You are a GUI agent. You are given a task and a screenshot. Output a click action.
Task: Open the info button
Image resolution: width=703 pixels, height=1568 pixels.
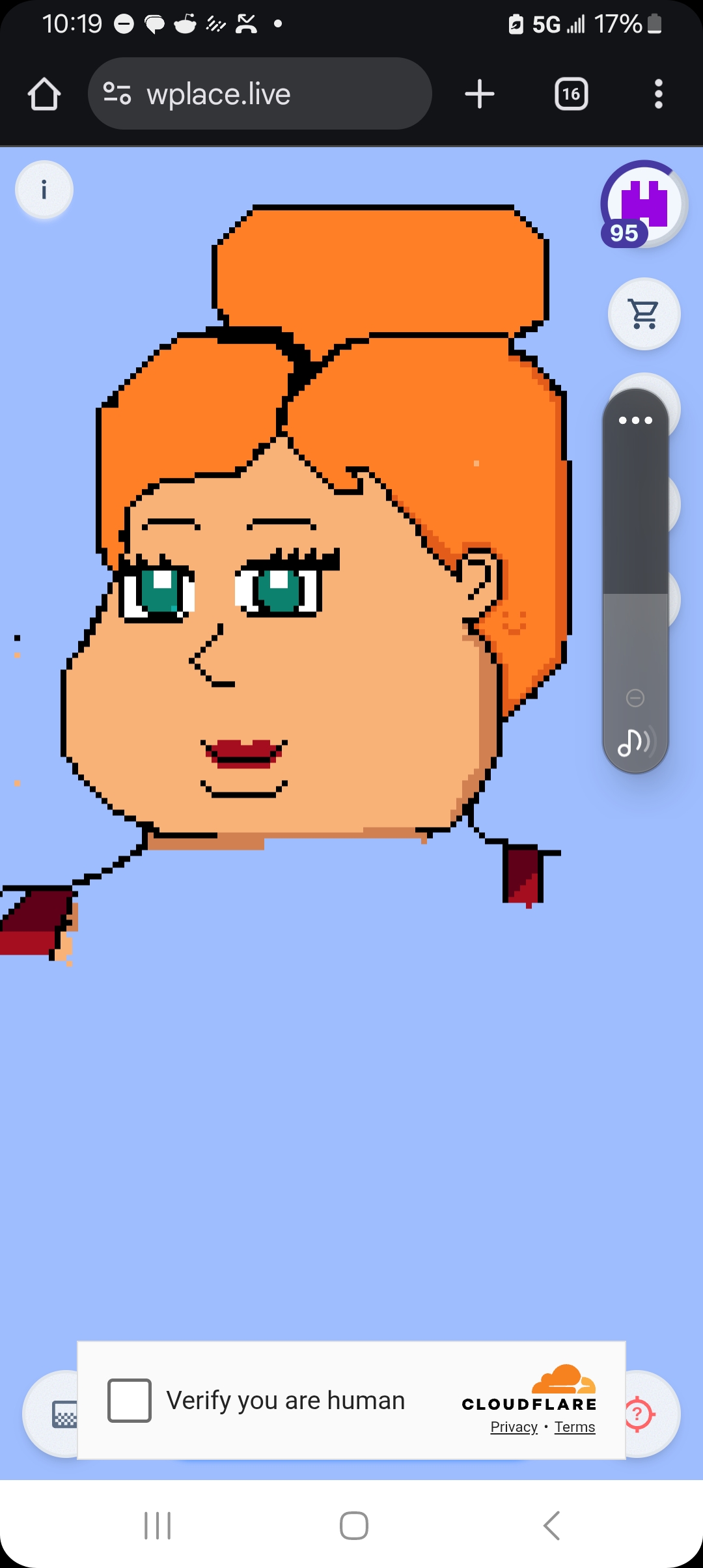pyautogui.click(x=44, y=190)
